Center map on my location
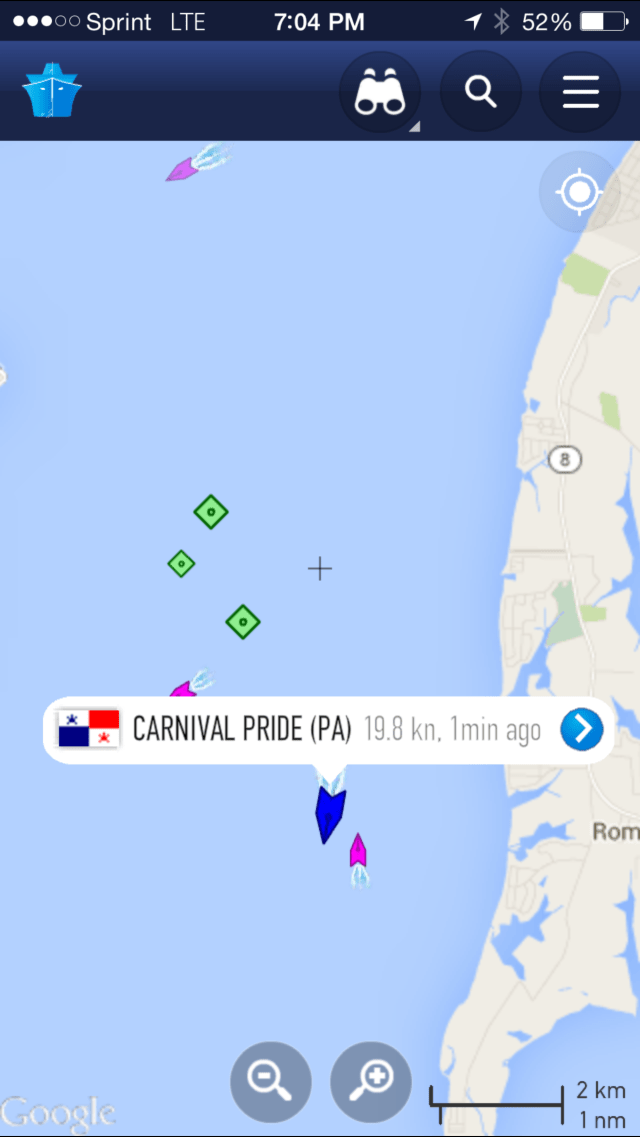Screen dimensions: 640x1137 [579, 192]
